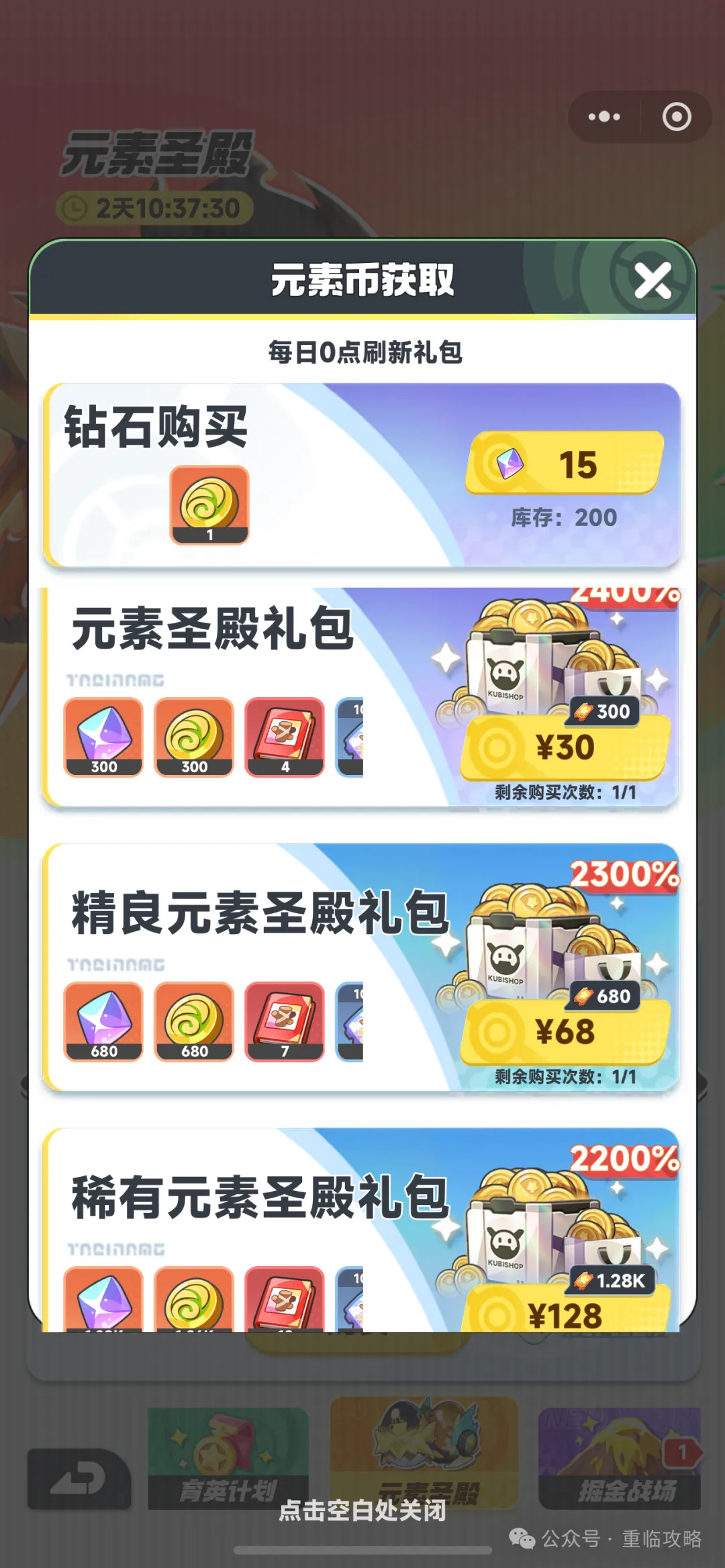Open the mini program overflow menu
The width and height of the screenshot is (725, 1568).
coord(604,117)
